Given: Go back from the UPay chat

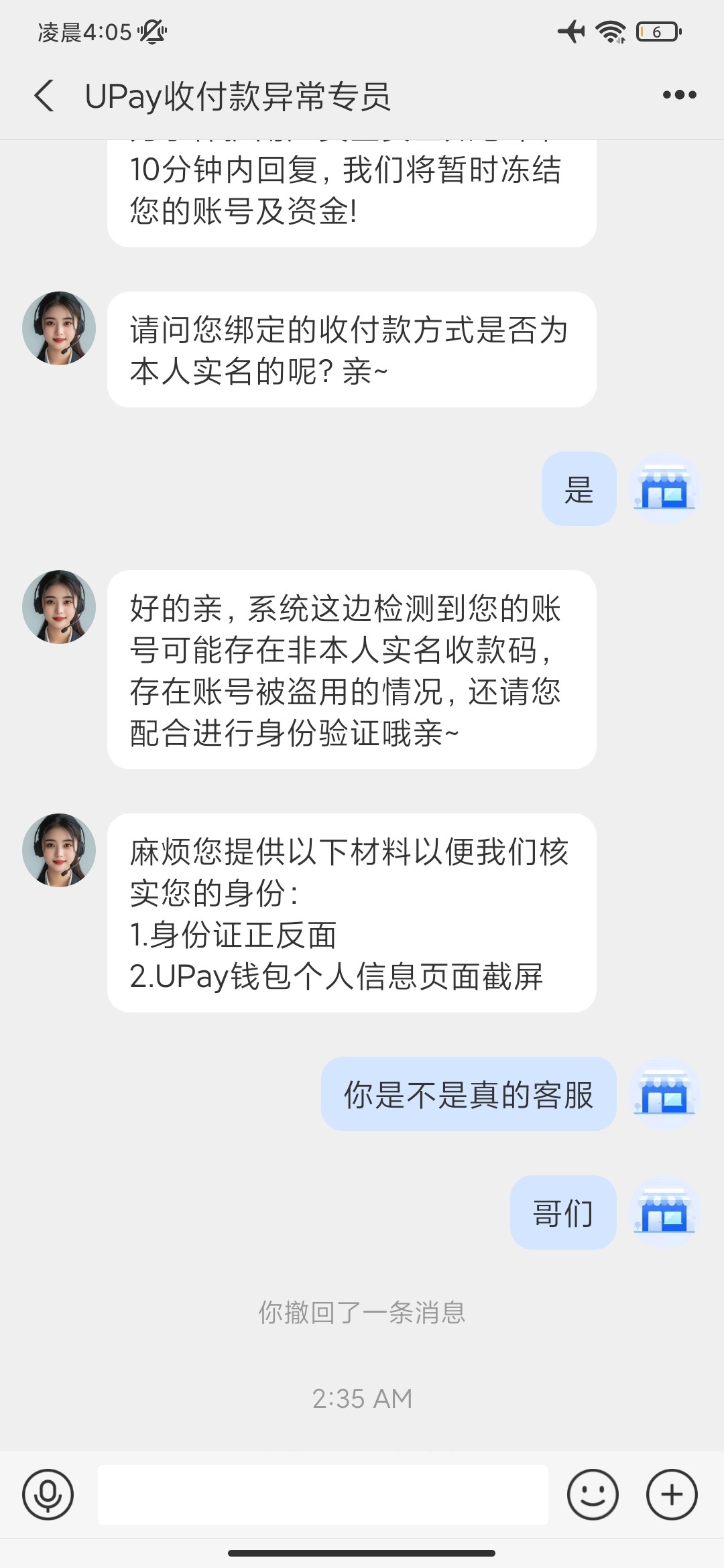Looking at the screenshot, I should point(44,96).
